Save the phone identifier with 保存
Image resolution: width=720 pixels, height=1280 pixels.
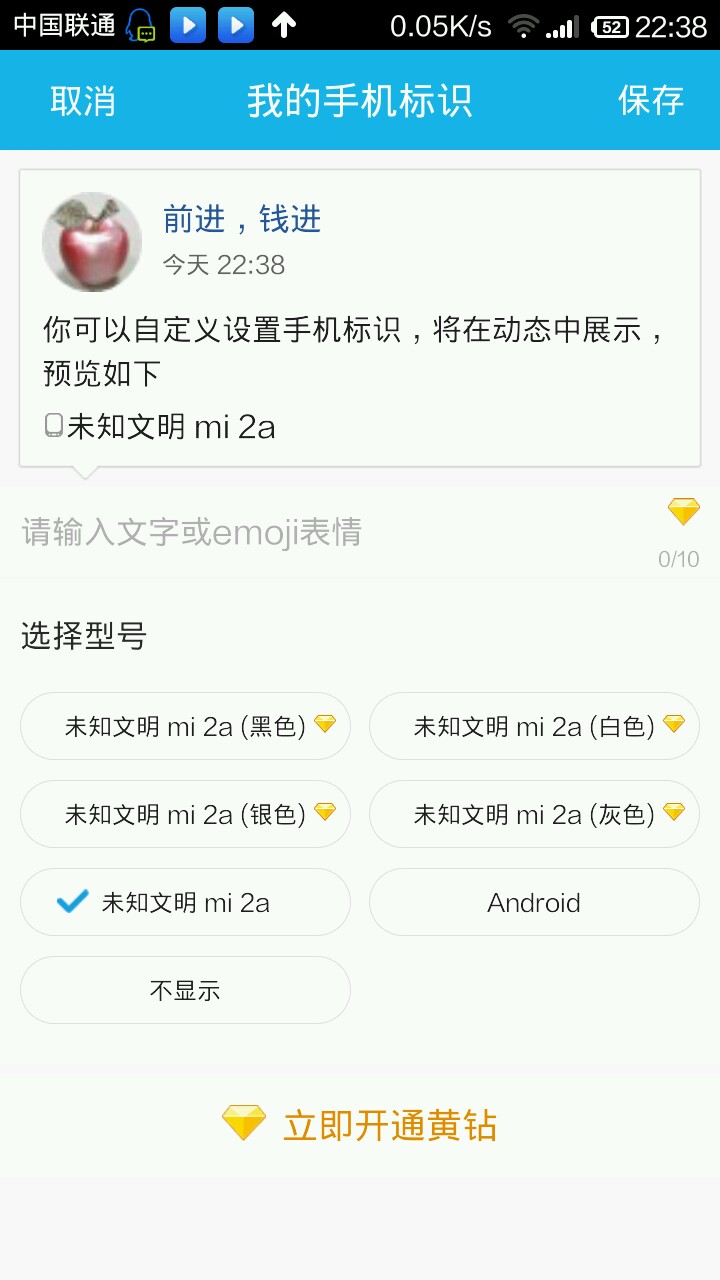(x=650, y=101)
